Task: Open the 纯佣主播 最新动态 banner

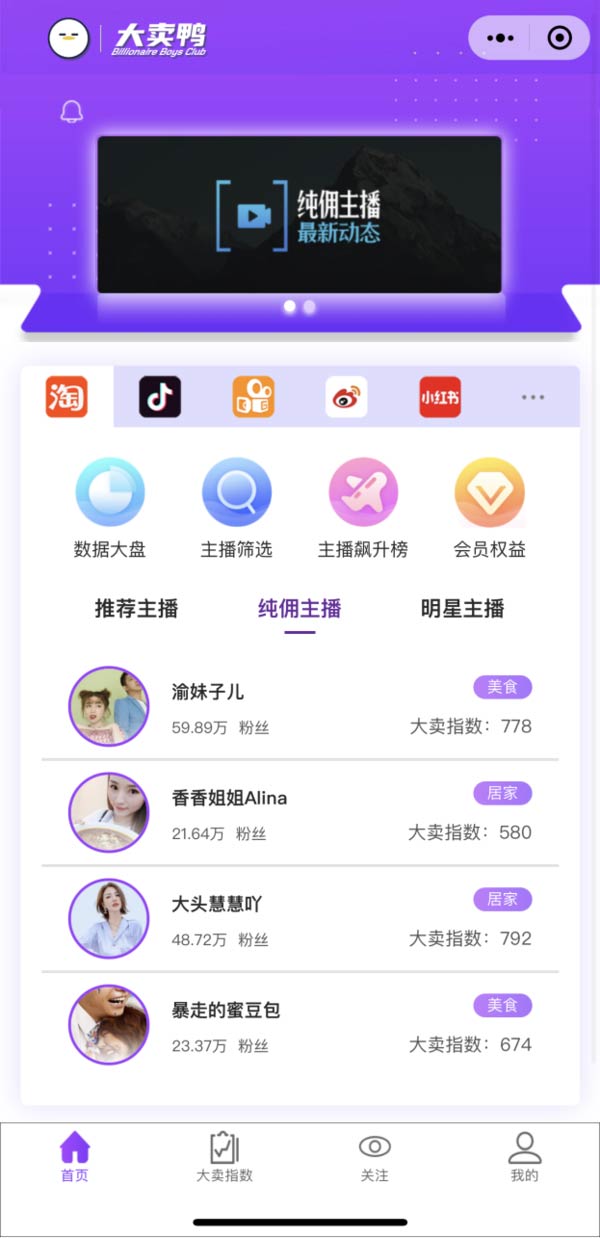Action: coord(299,214)
